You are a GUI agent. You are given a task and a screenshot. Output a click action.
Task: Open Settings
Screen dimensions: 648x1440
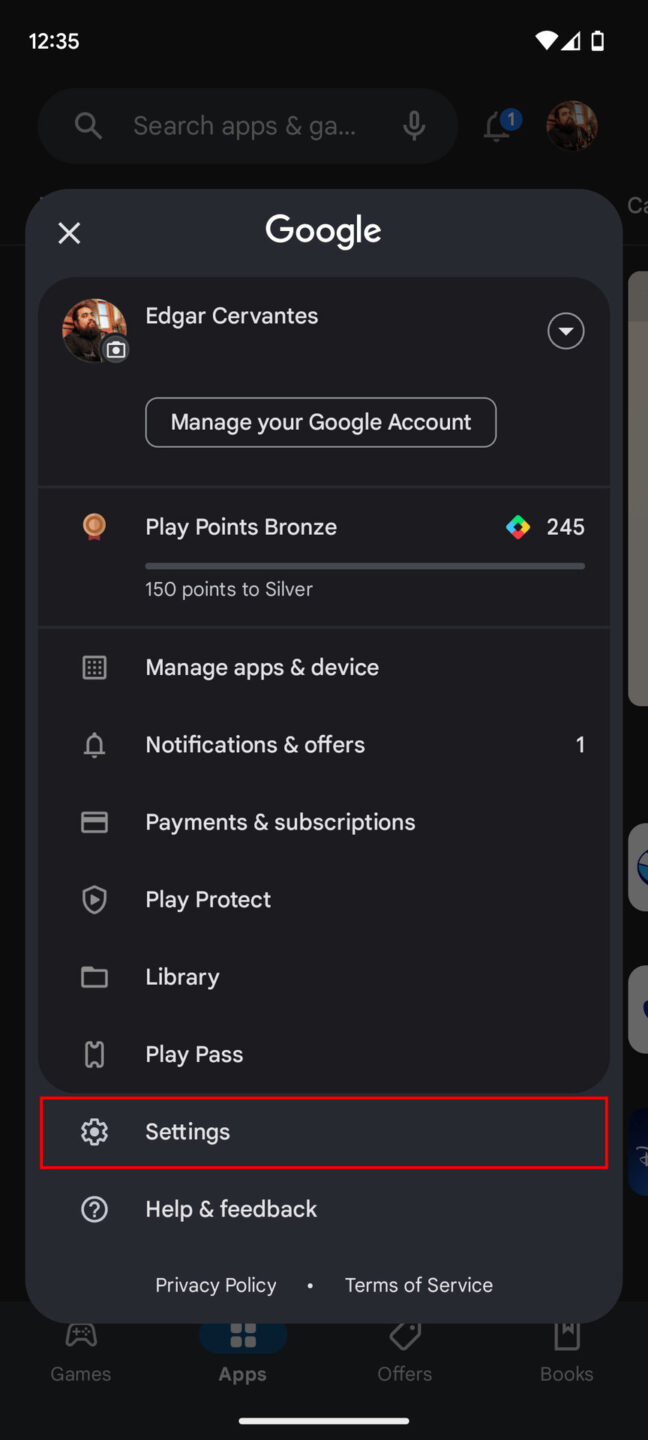click(188, 1132)
